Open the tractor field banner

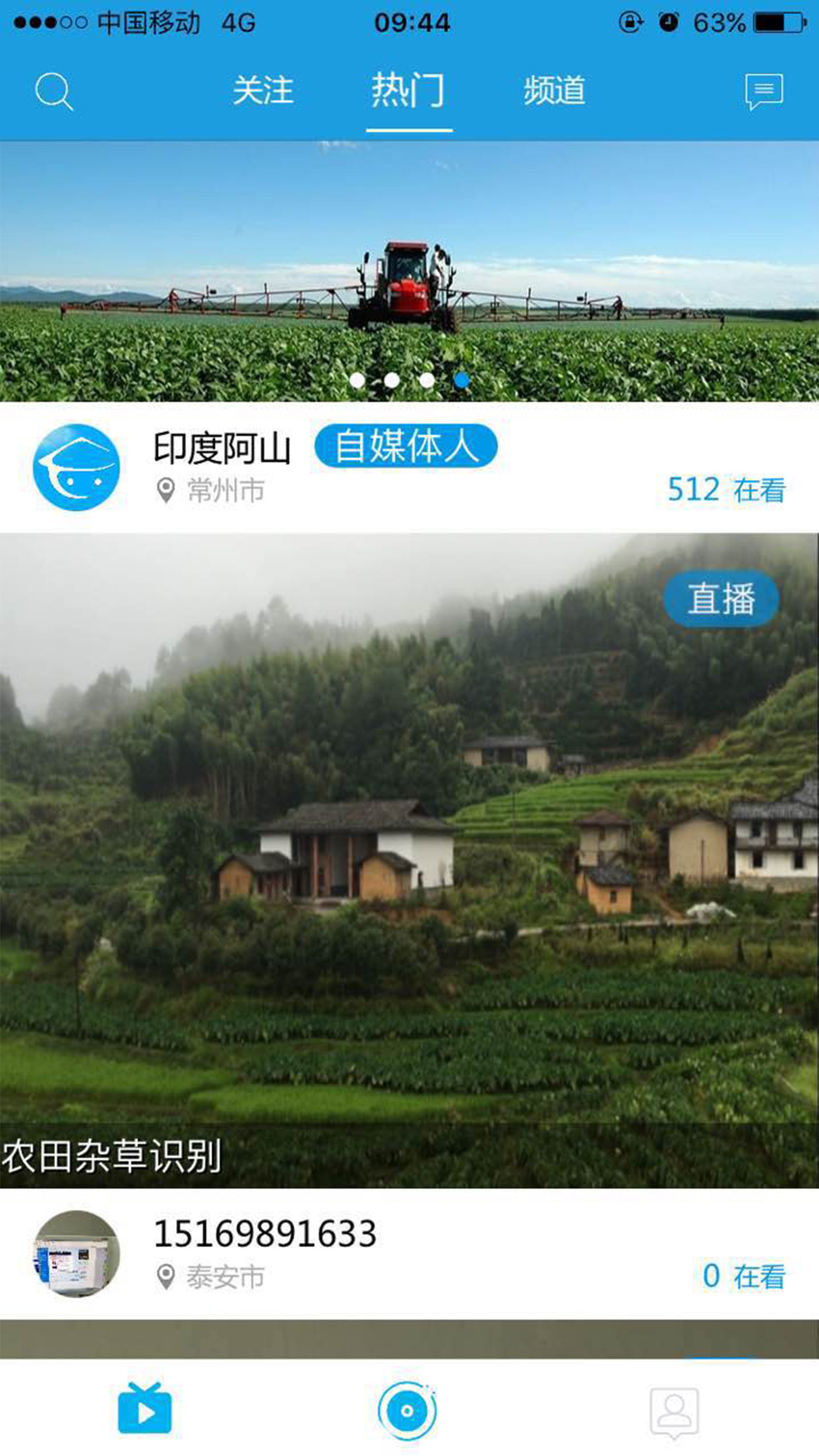[x=409, y=270]
